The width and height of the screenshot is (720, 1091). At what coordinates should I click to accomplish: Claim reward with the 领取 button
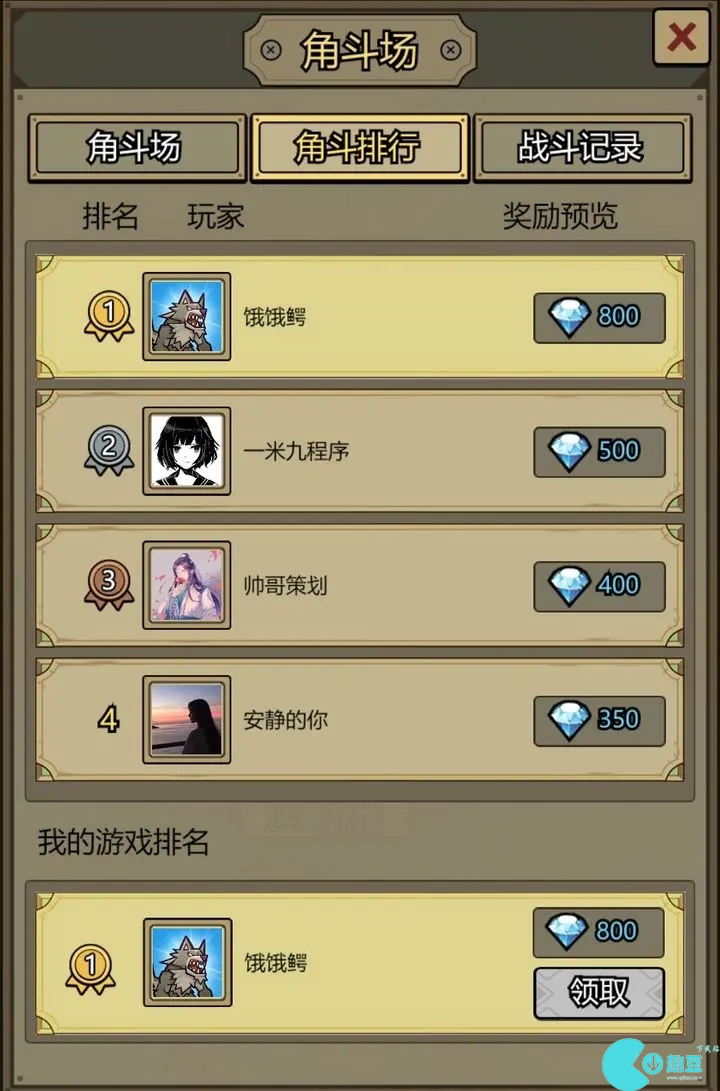click(598, 991)
